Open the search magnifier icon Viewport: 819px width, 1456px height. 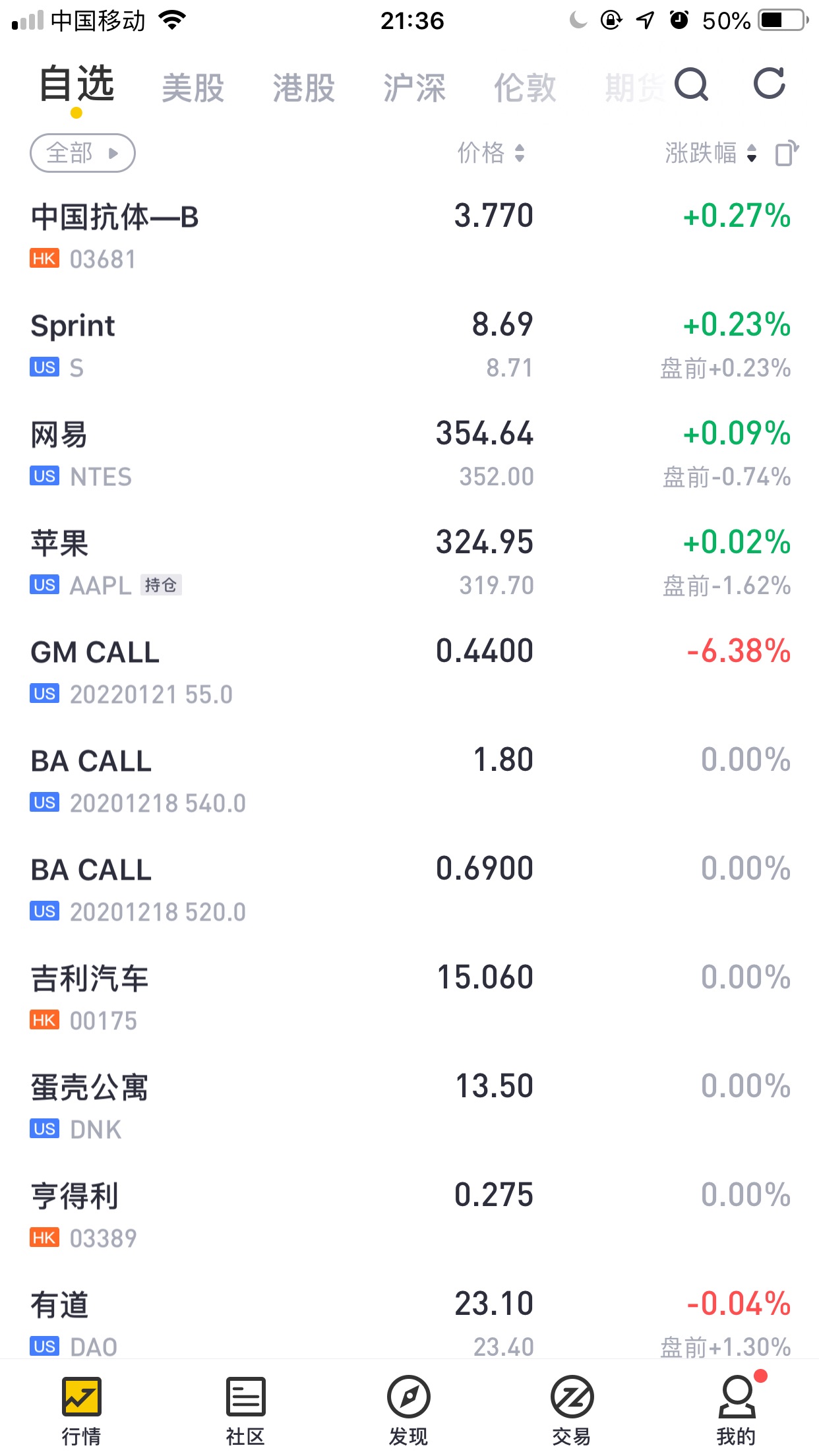coord(691,84)
